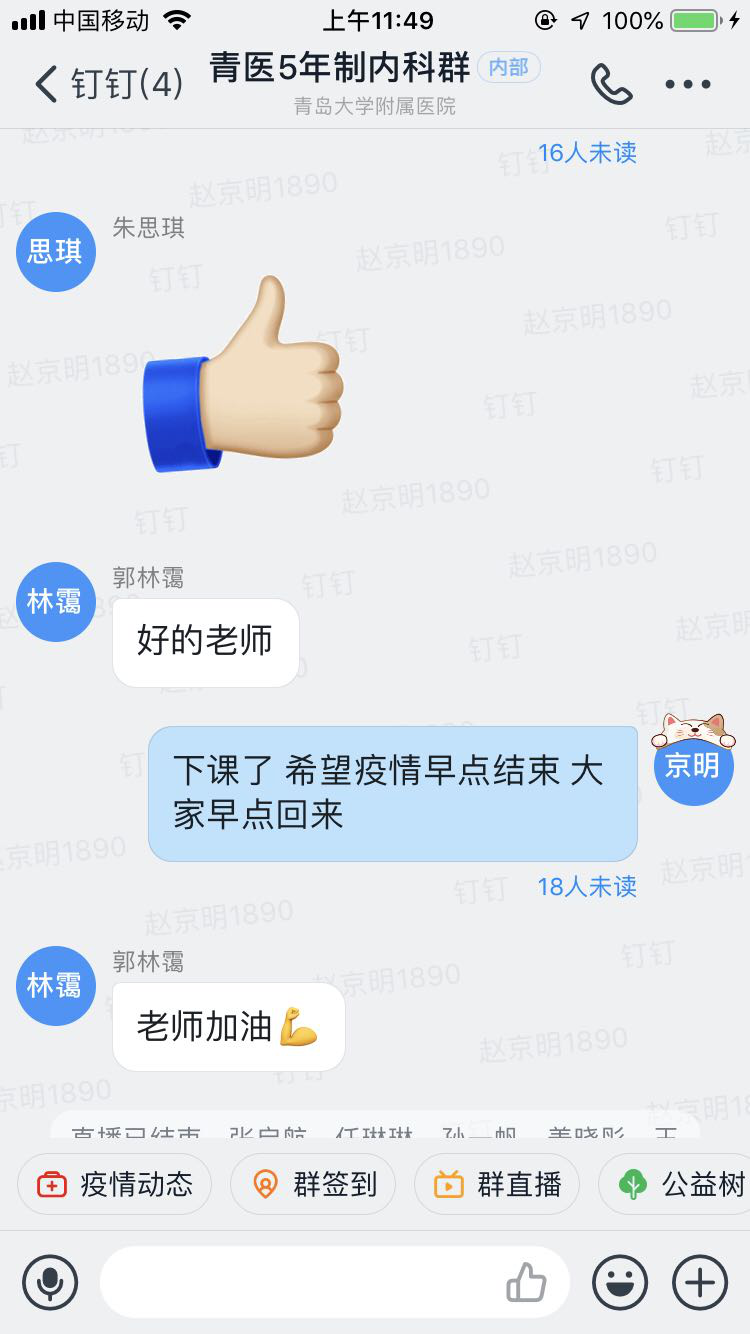
Task: Open my own 京明 avatar
Action: click(x=693, y=765)
